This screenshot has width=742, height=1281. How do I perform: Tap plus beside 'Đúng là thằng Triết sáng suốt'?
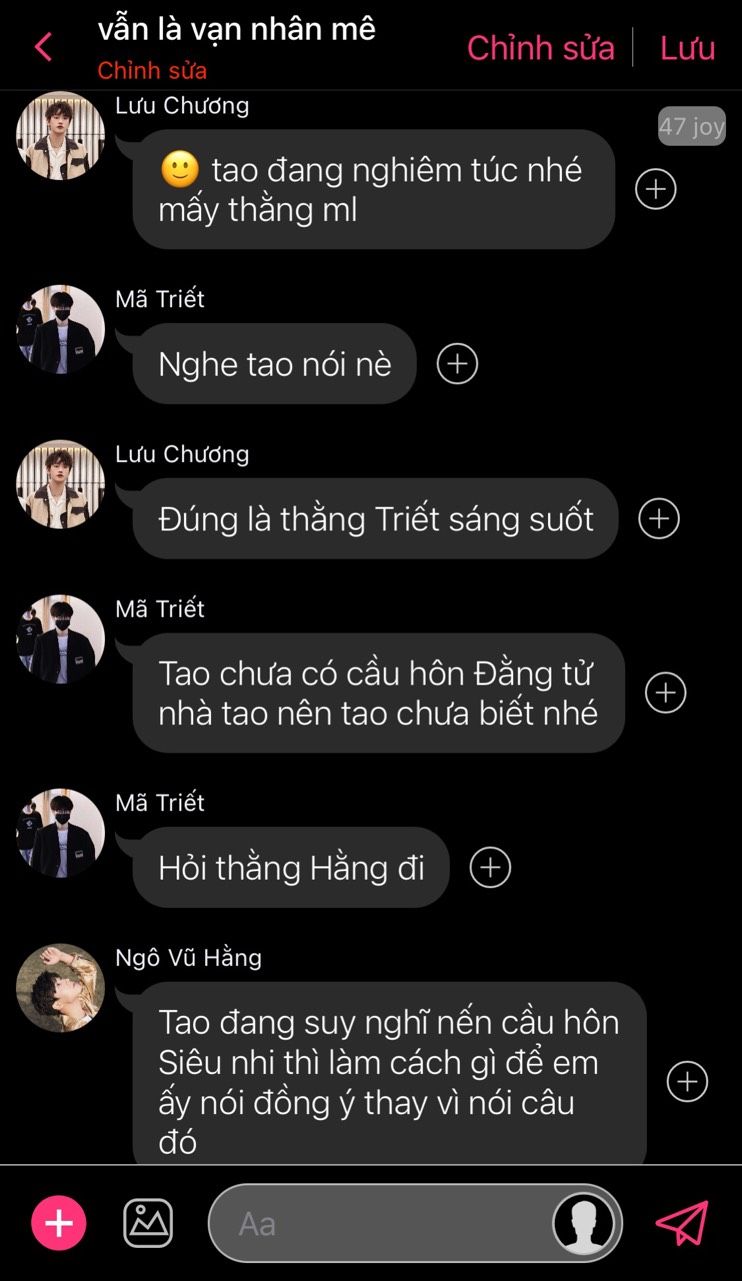point(658,518)
